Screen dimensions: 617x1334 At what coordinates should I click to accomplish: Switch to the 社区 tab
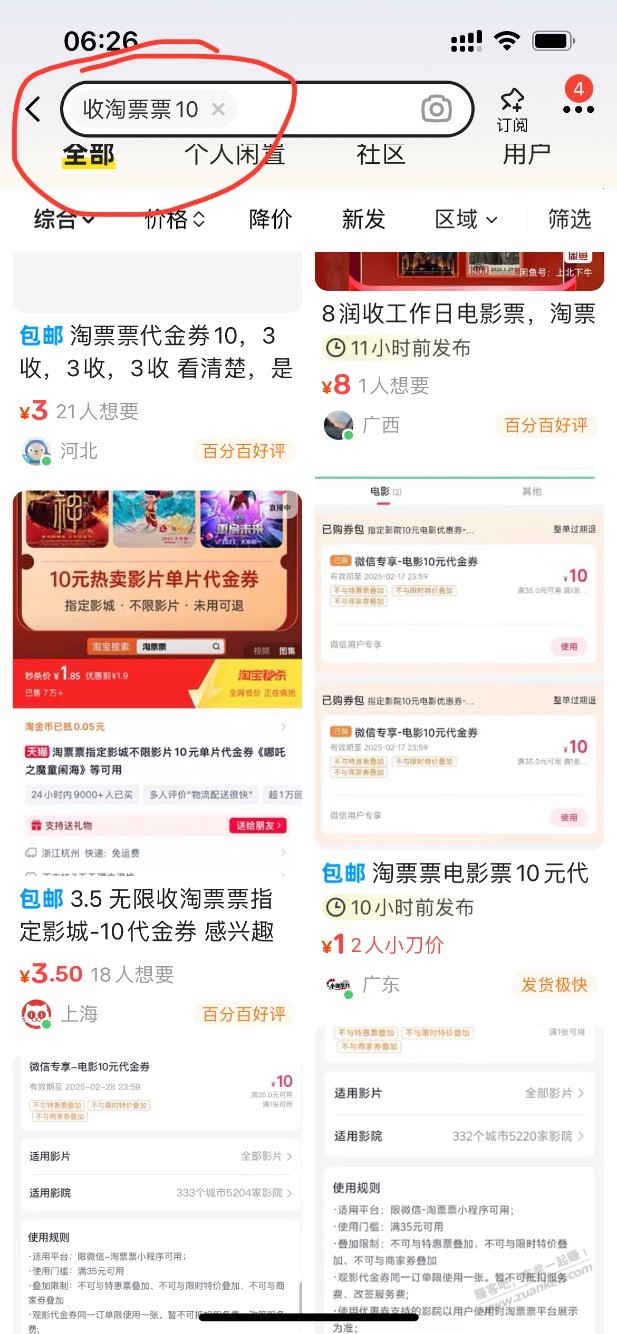pos(380,154)
